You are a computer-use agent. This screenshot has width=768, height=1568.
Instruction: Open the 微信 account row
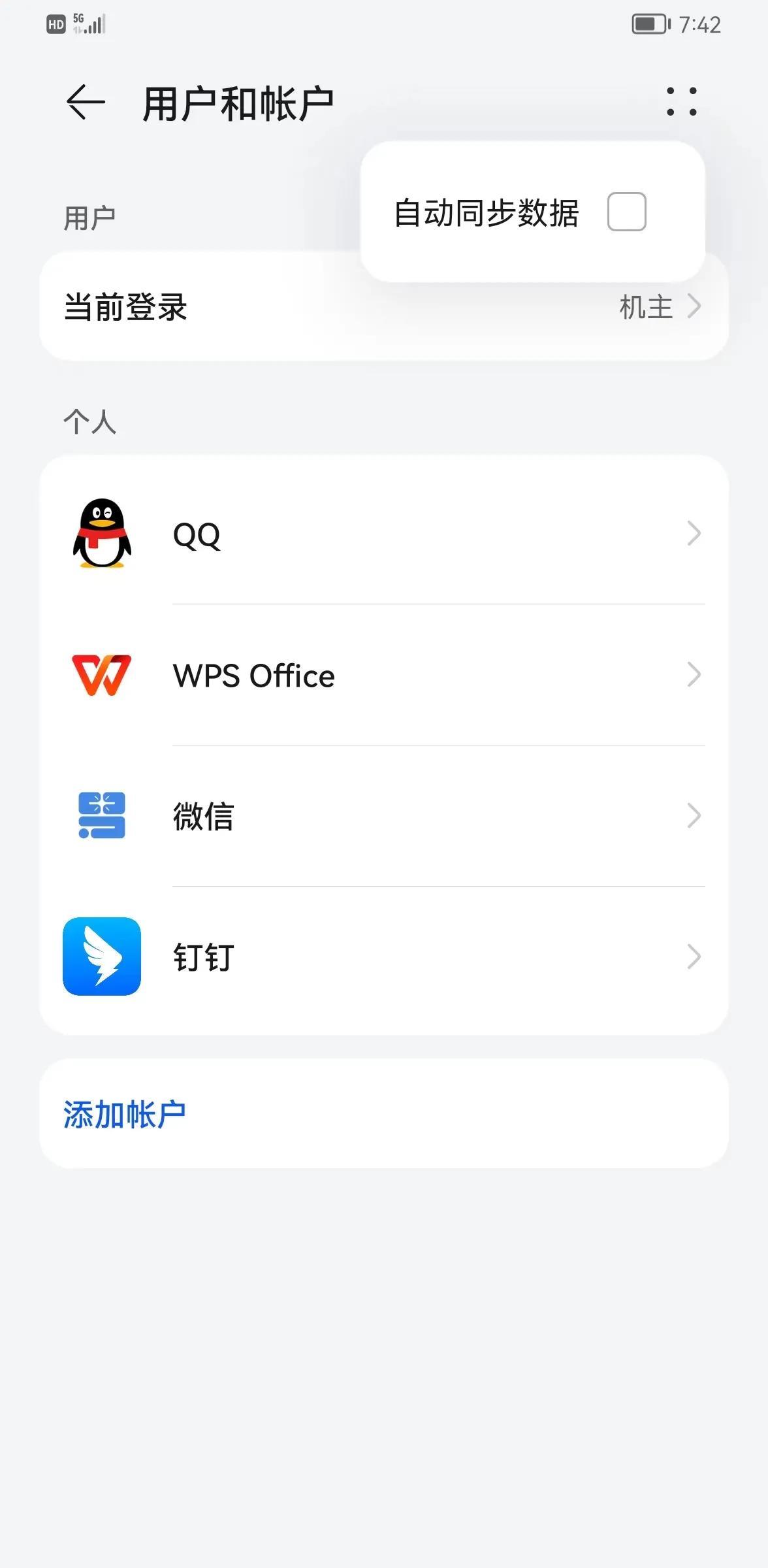[383, 816]
